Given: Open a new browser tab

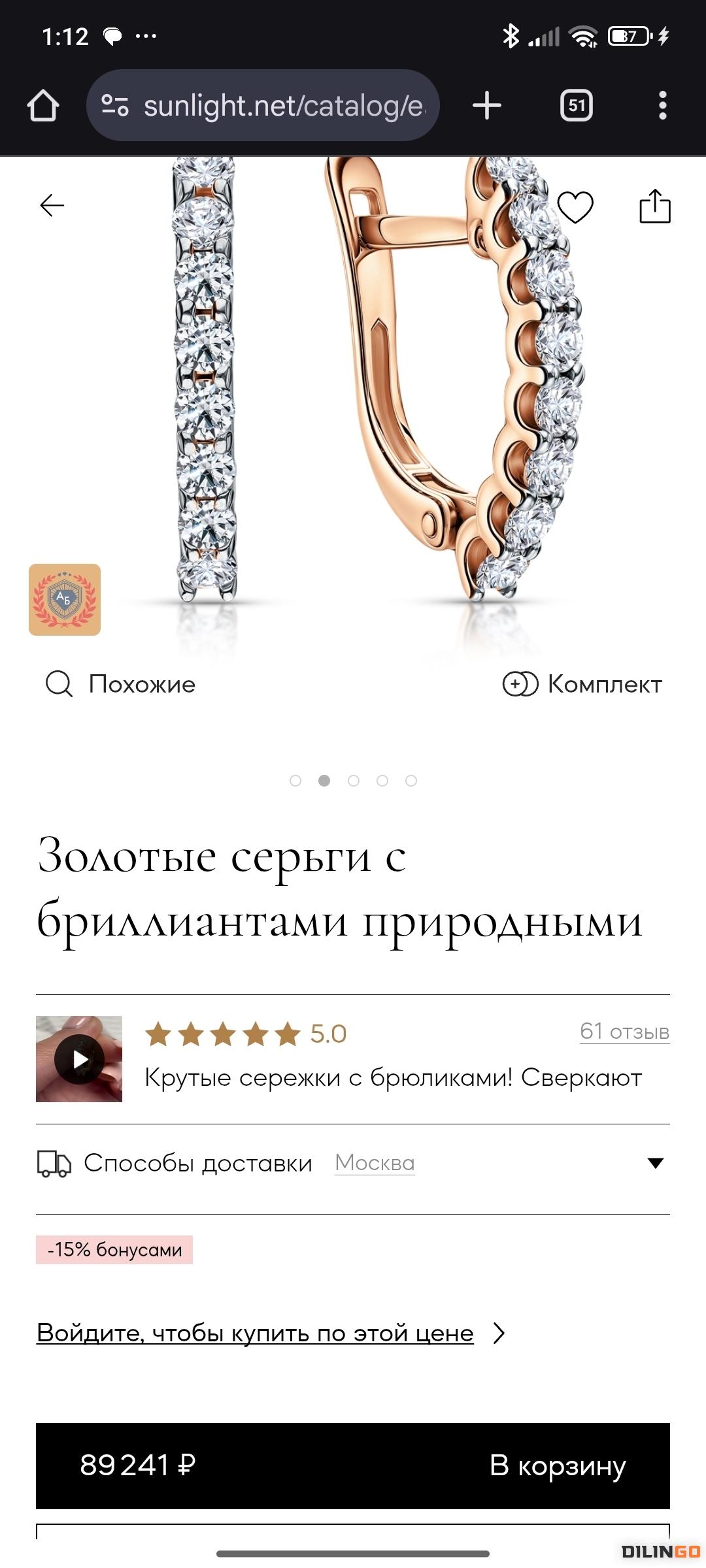Looking at the screenshot, I should [487, 106].
